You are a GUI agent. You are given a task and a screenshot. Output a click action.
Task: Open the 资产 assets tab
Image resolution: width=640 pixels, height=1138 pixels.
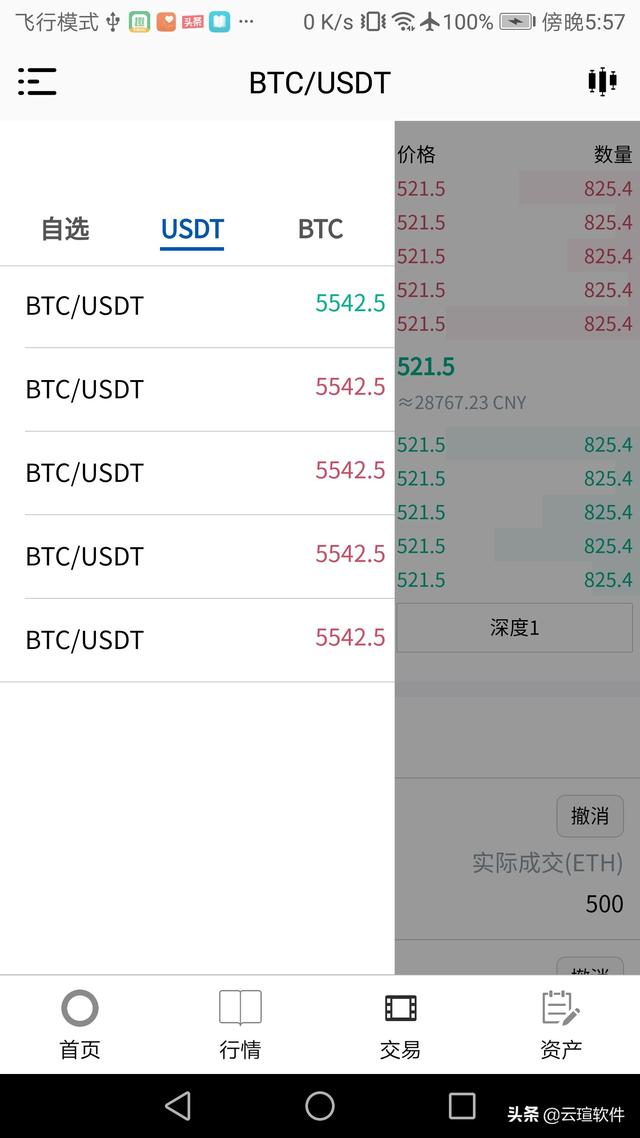click(x=560, y=1025)
